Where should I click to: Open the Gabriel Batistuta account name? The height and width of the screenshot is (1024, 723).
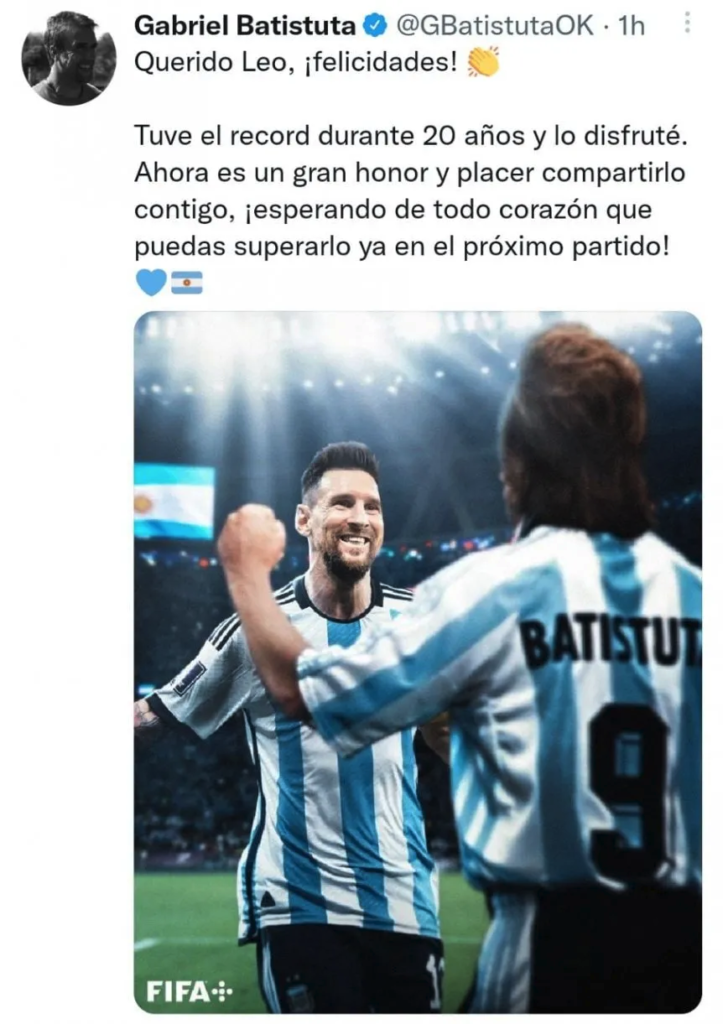[245, 24]
